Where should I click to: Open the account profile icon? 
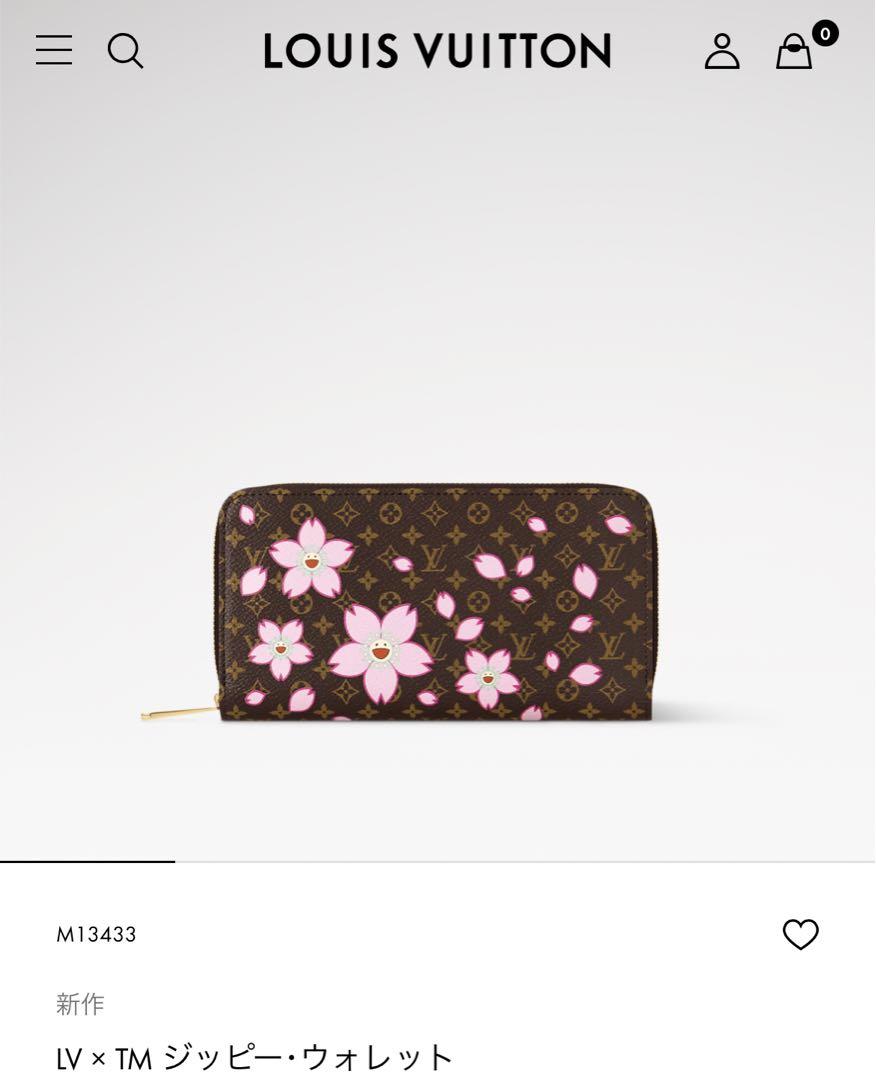pyautogui.click(x=721, y=51)
